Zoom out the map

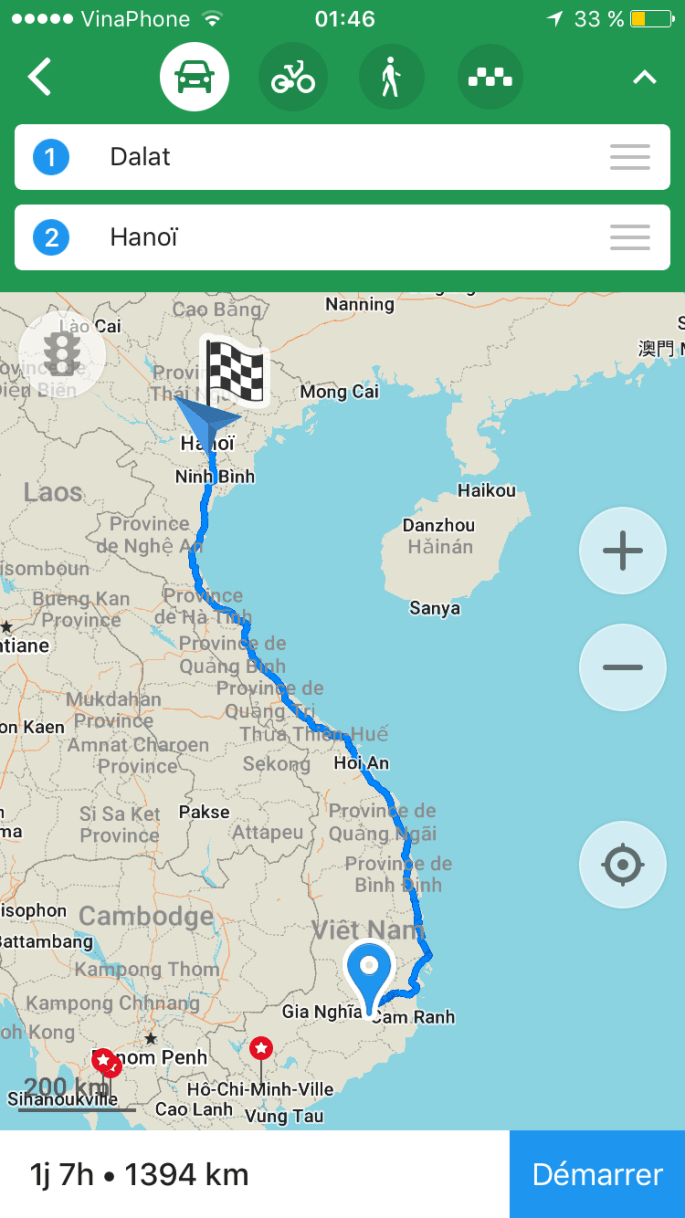622,667
